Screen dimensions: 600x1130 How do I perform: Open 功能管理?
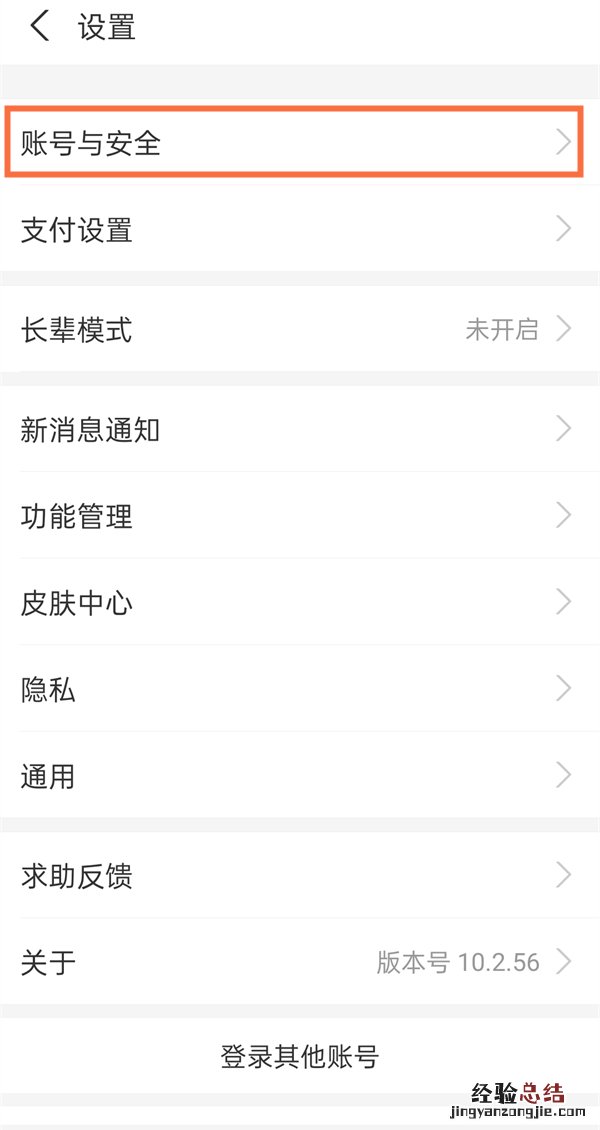click(300, 517)
